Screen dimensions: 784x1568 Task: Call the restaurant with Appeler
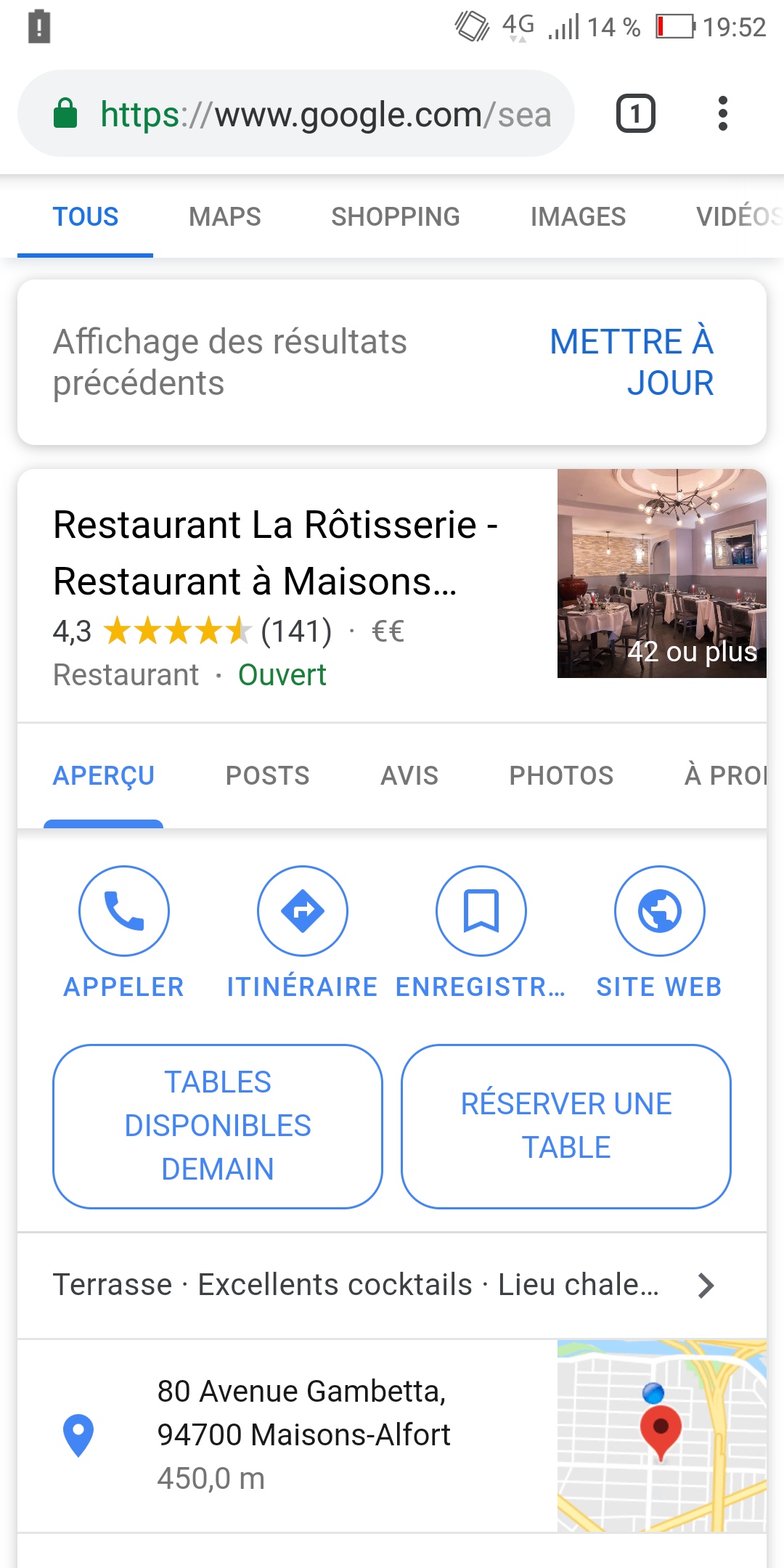coord(124,911)
